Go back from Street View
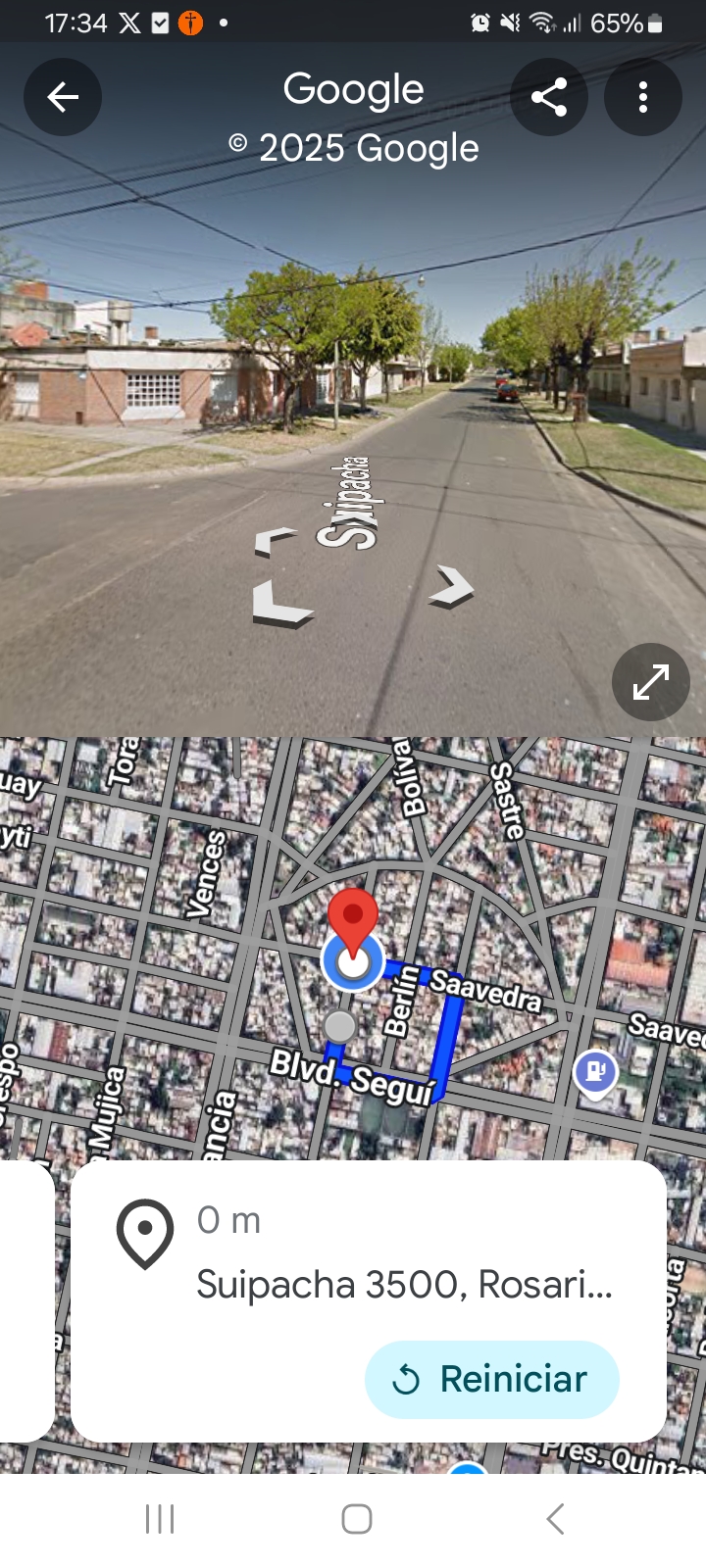The height and width of the screenshot is (1568, 706). pos(63,97)
